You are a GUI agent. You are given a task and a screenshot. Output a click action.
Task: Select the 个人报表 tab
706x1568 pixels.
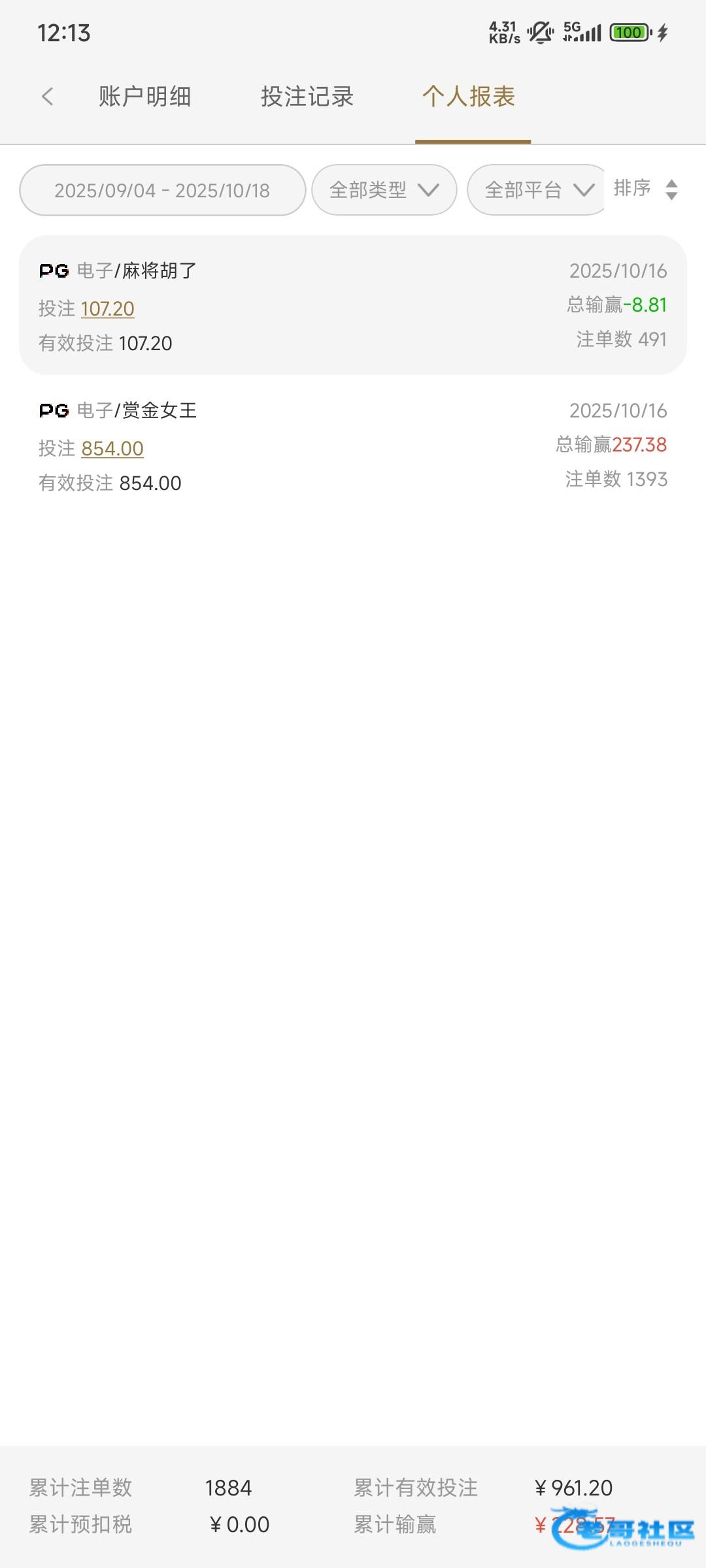(x=469, y=97)
